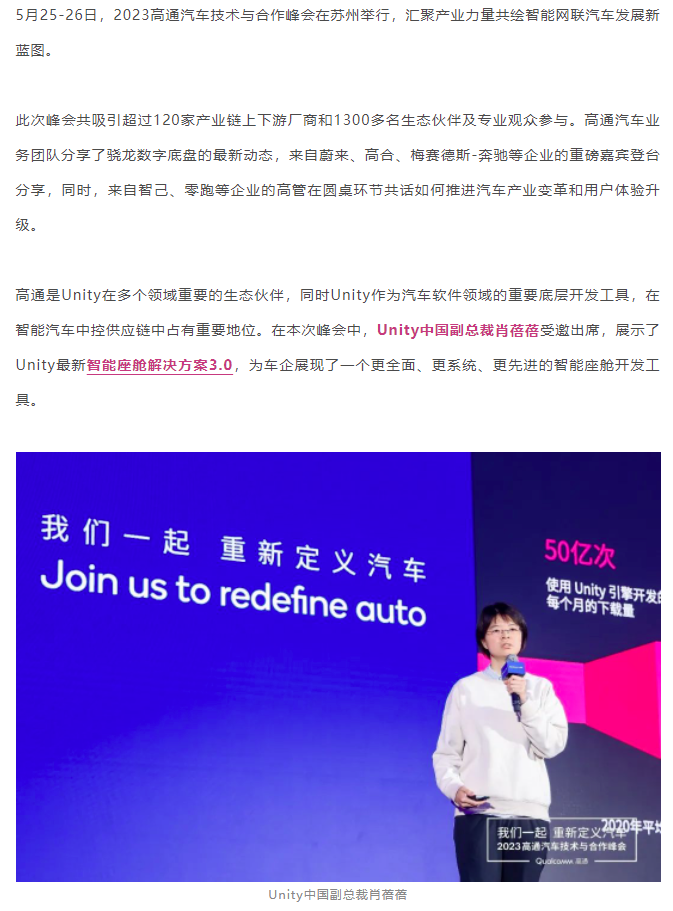673x911 pixels.
Task: Open the underlined 智能座舱解决方案3.0 link
Action: point(160,366)
